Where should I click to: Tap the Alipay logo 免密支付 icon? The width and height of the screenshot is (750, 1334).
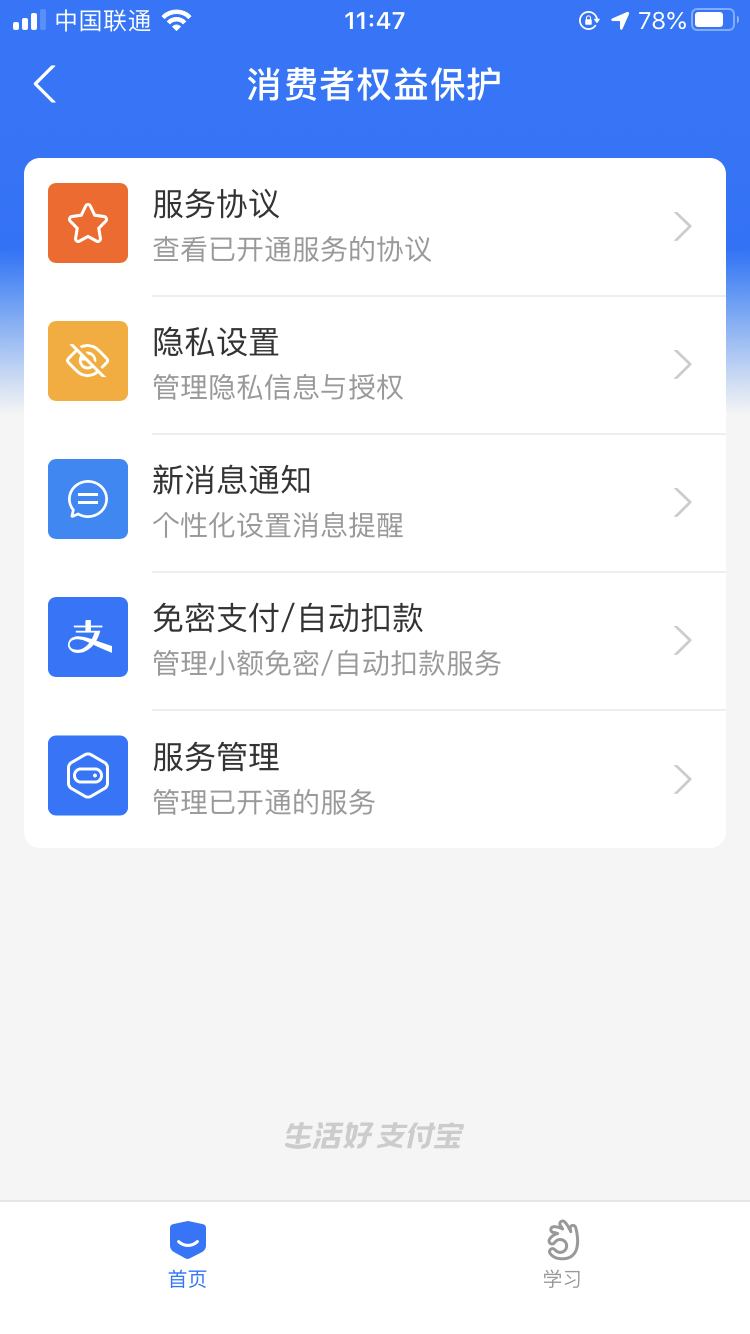click(87, 637)
